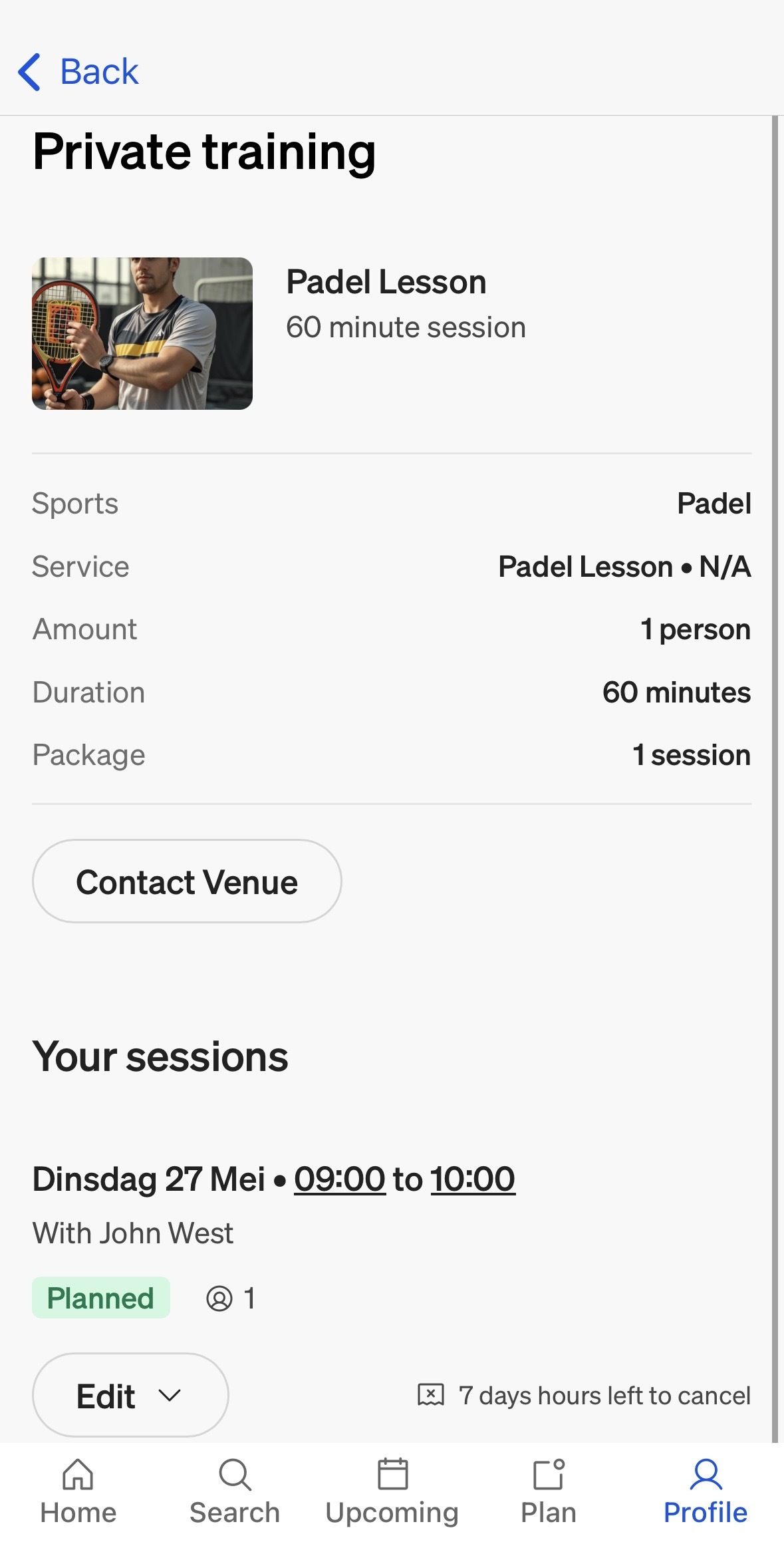Tap the Contact Venue button
Viewport: 784px width, 1550px height.
(187, 881)
